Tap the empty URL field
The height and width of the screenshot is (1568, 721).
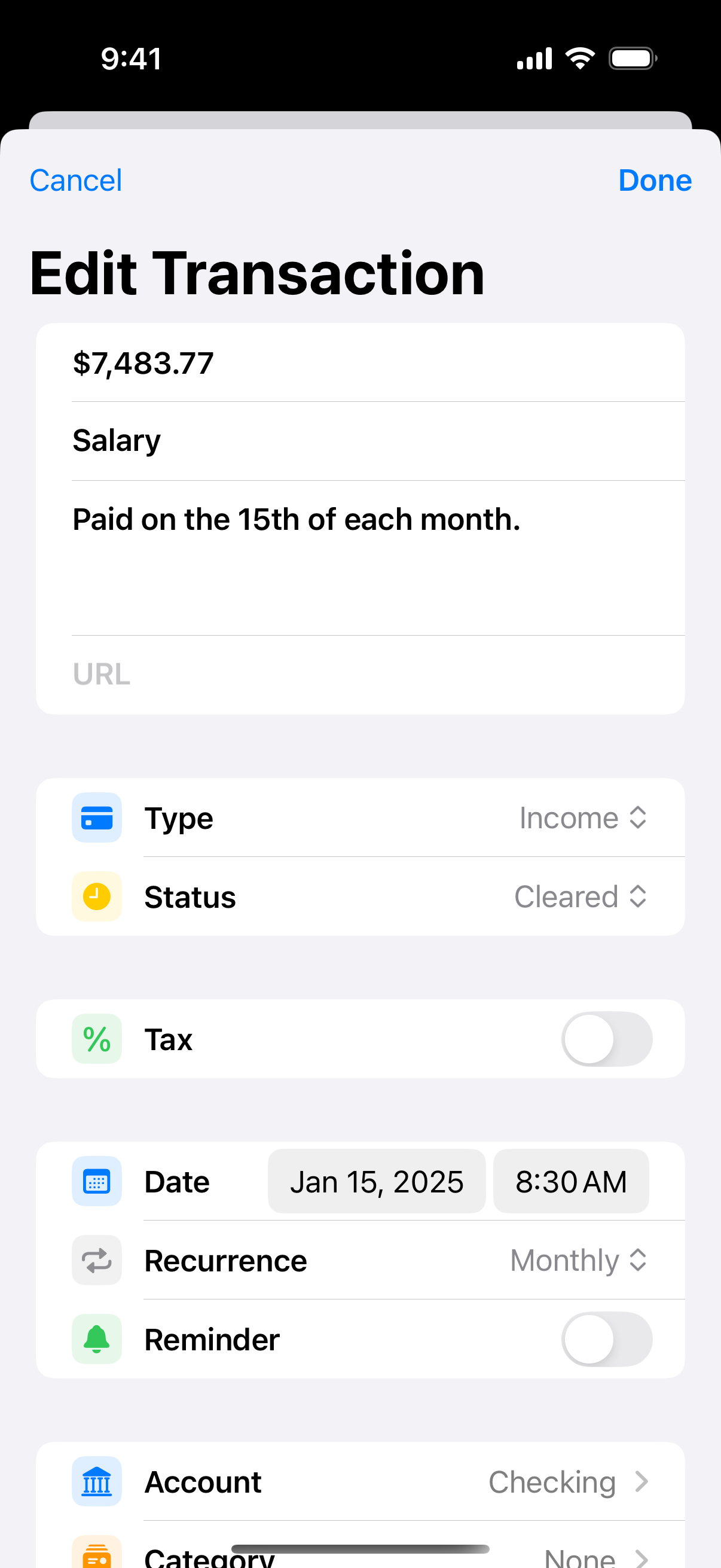click(360, 675)
